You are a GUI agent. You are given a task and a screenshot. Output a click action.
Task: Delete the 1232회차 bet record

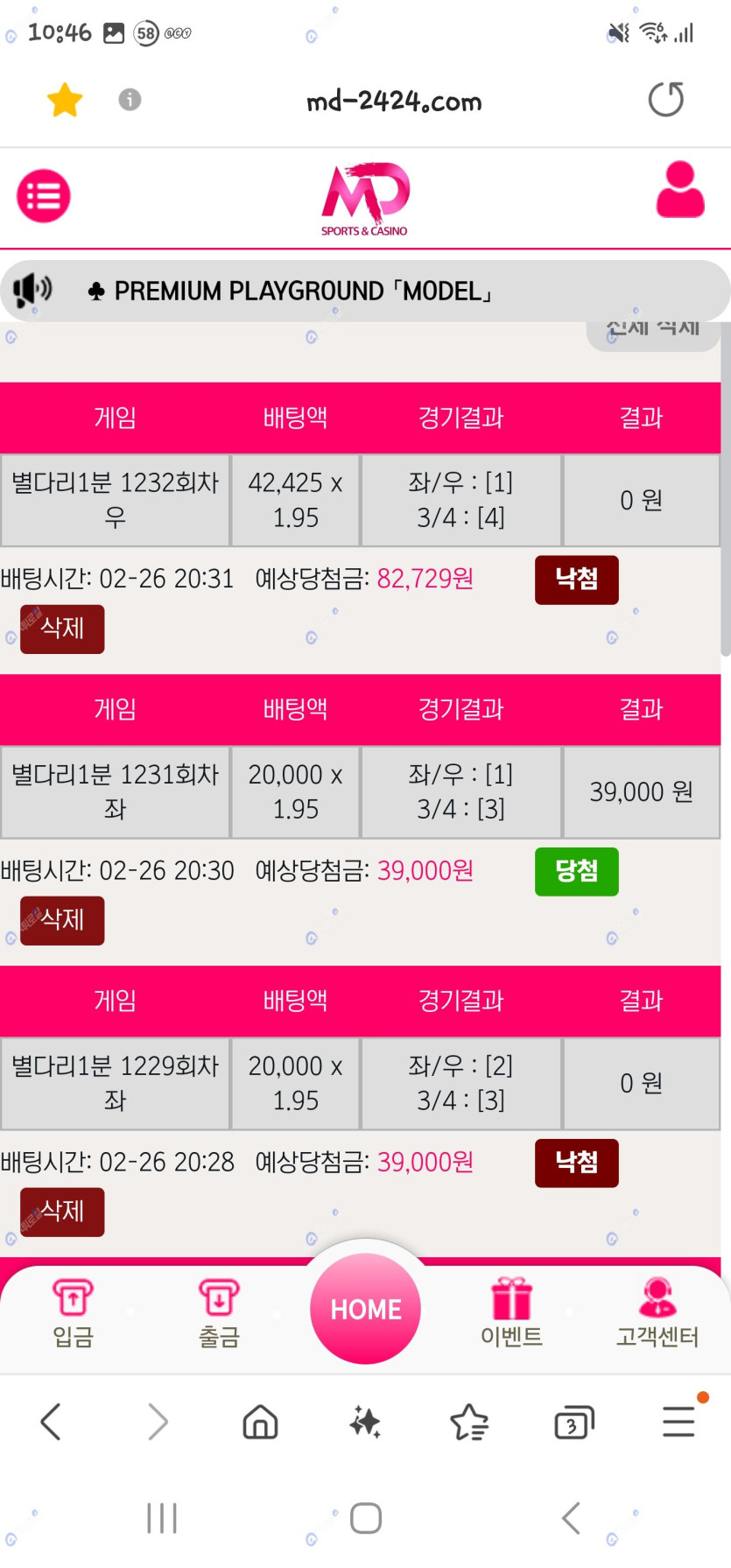pyautogui.click(x=62, y=629)
